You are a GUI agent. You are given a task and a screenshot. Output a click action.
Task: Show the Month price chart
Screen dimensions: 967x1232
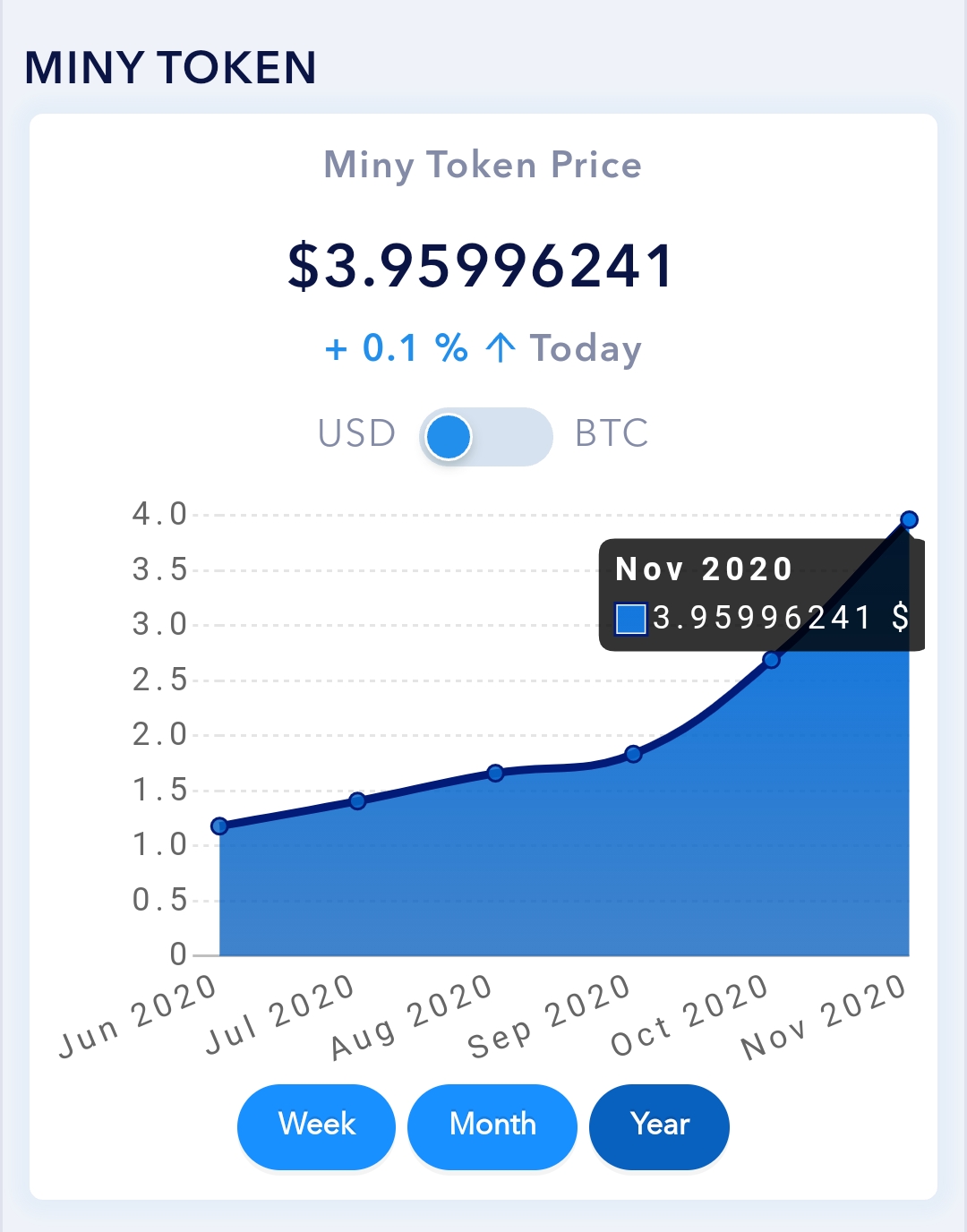(492, 1125)
